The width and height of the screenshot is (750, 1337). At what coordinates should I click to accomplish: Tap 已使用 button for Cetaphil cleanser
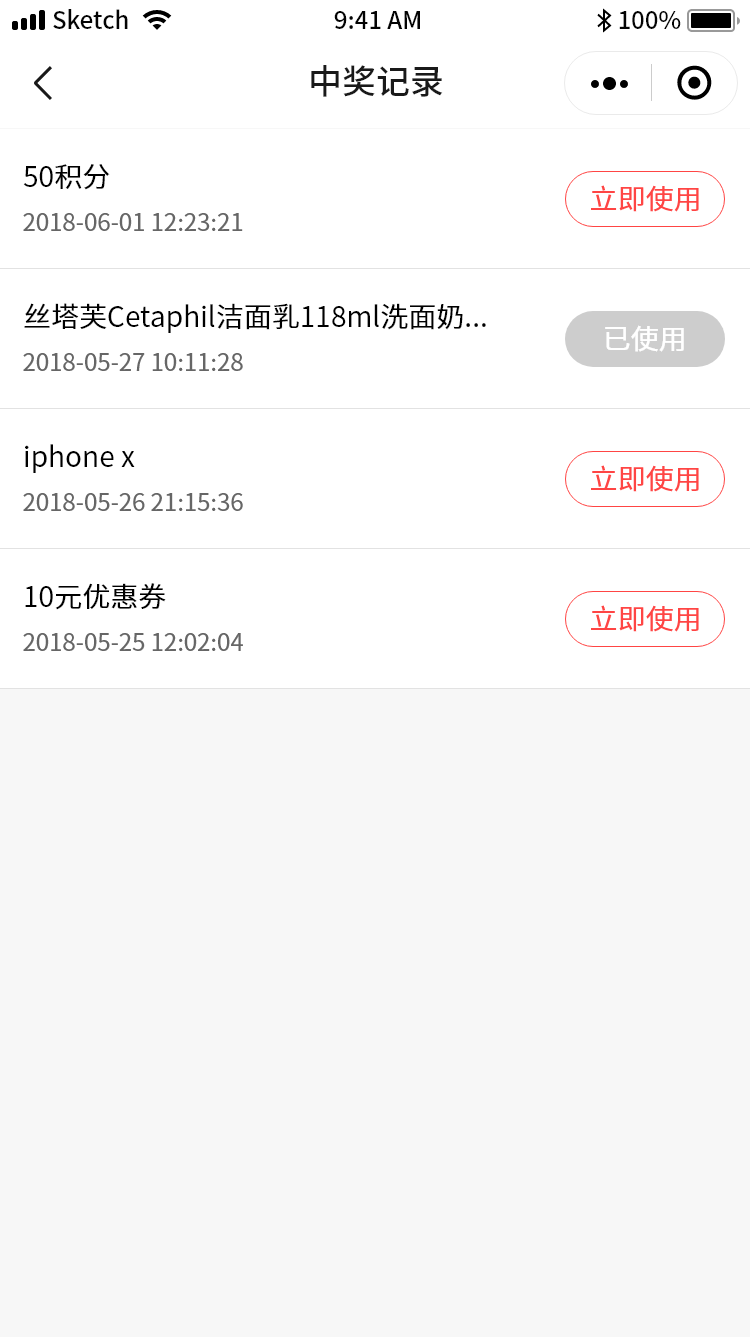tap(645, 339)
